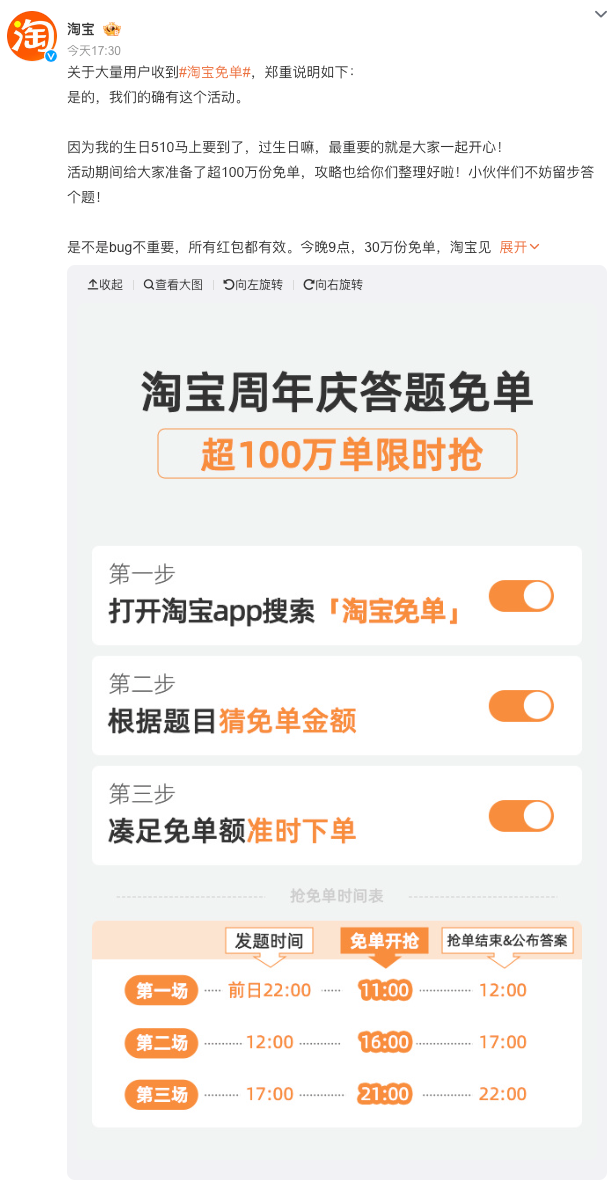View the large image with 查看大图
Screen dimensions: 613x1187
tap(173, 285)
